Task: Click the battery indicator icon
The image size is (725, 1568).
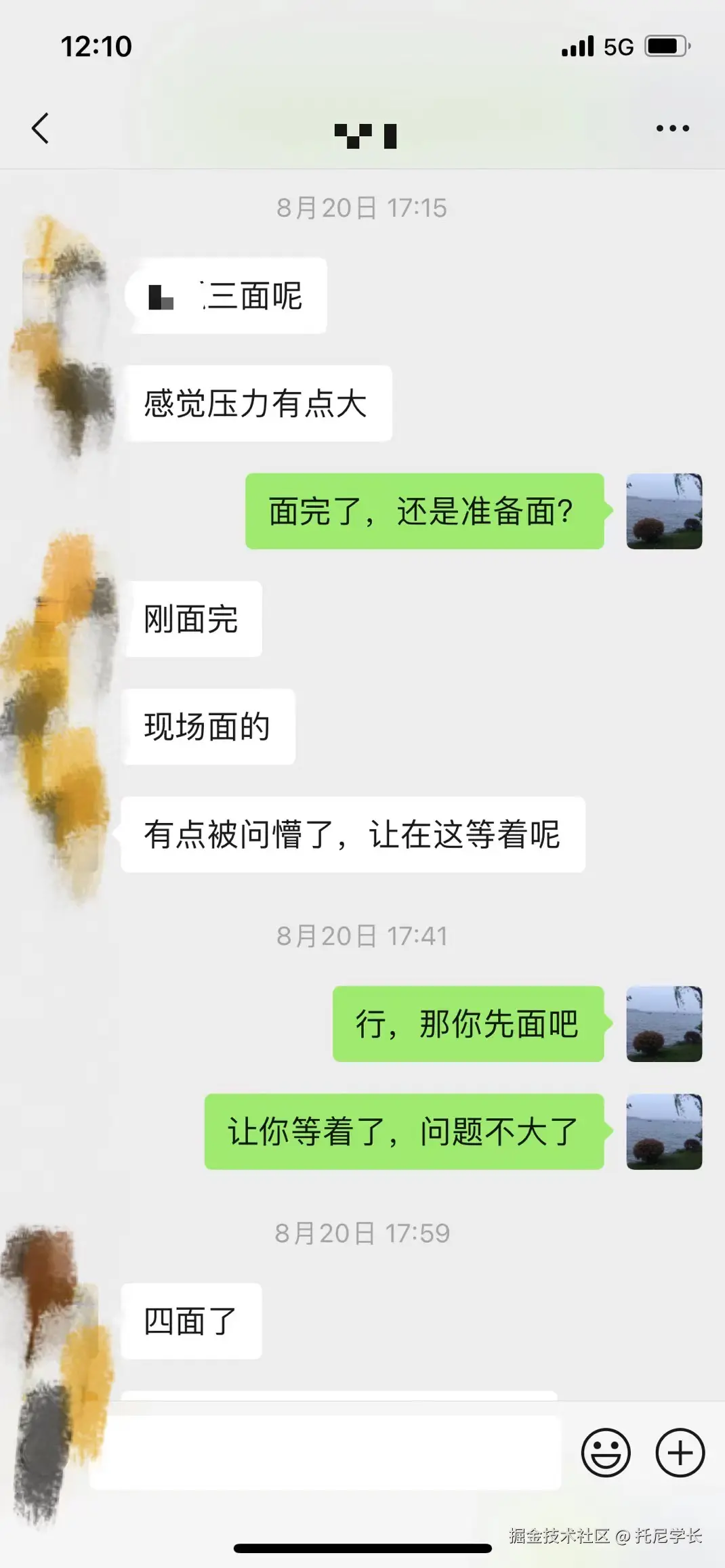Action: [x=667, y=46]
